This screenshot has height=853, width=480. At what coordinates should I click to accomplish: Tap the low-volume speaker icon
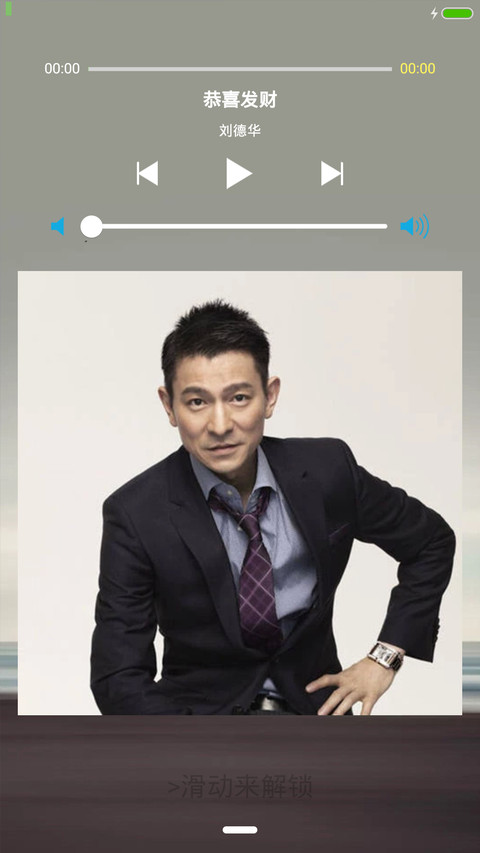click(58, 226)
